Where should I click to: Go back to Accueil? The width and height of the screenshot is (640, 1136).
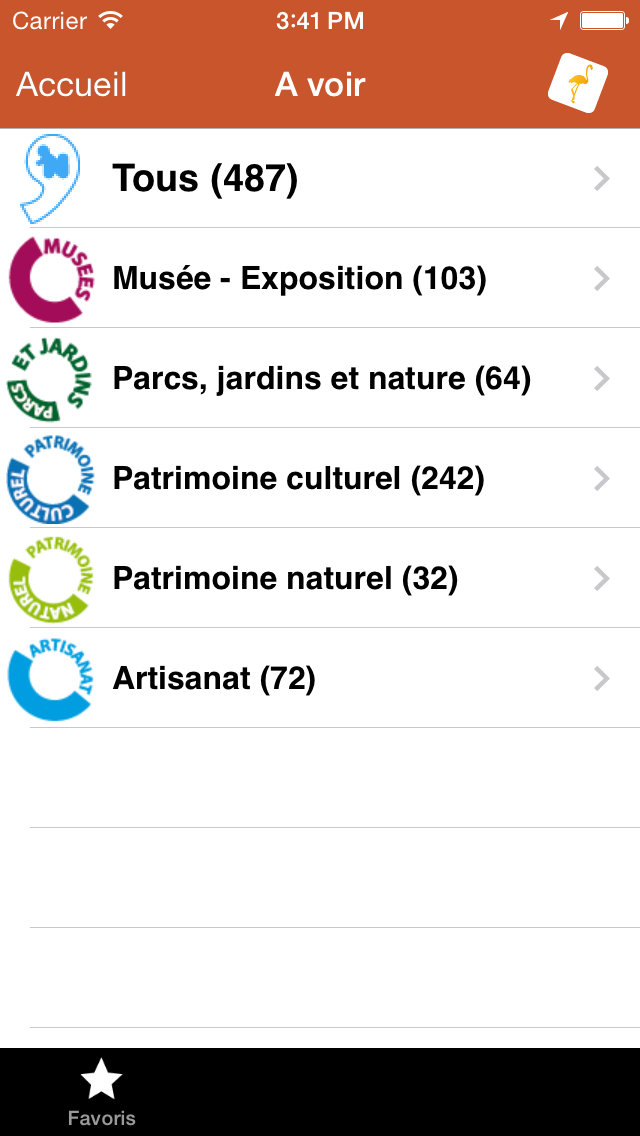pos(72,85)
